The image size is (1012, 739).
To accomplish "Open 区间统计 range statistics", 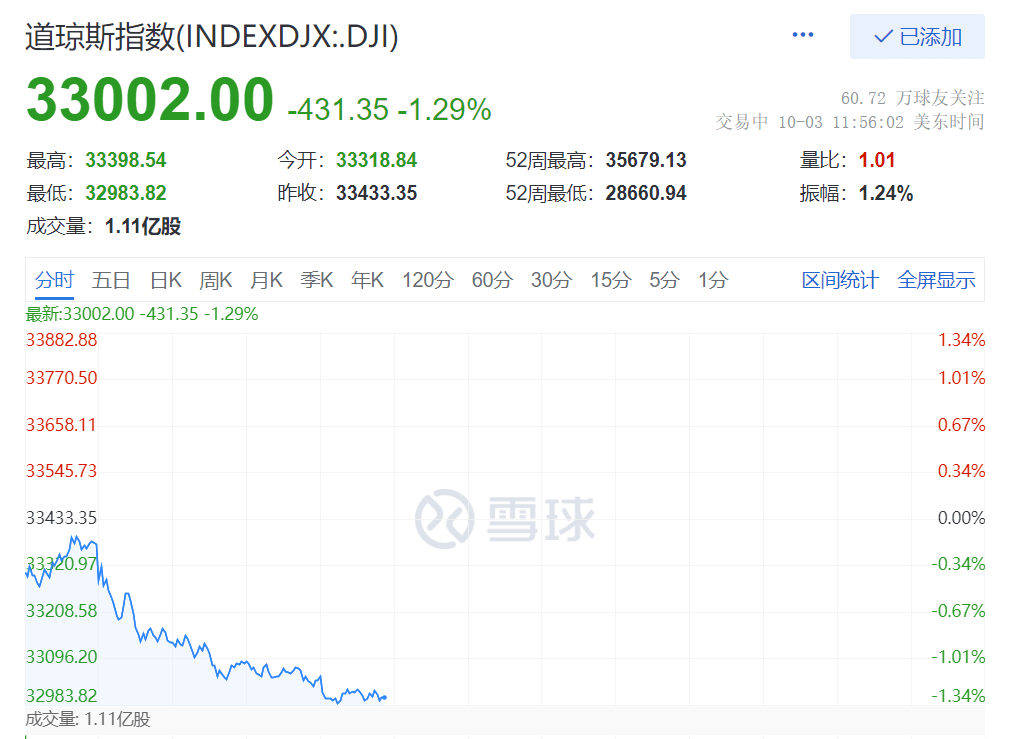I will click(x=840, y=280).
